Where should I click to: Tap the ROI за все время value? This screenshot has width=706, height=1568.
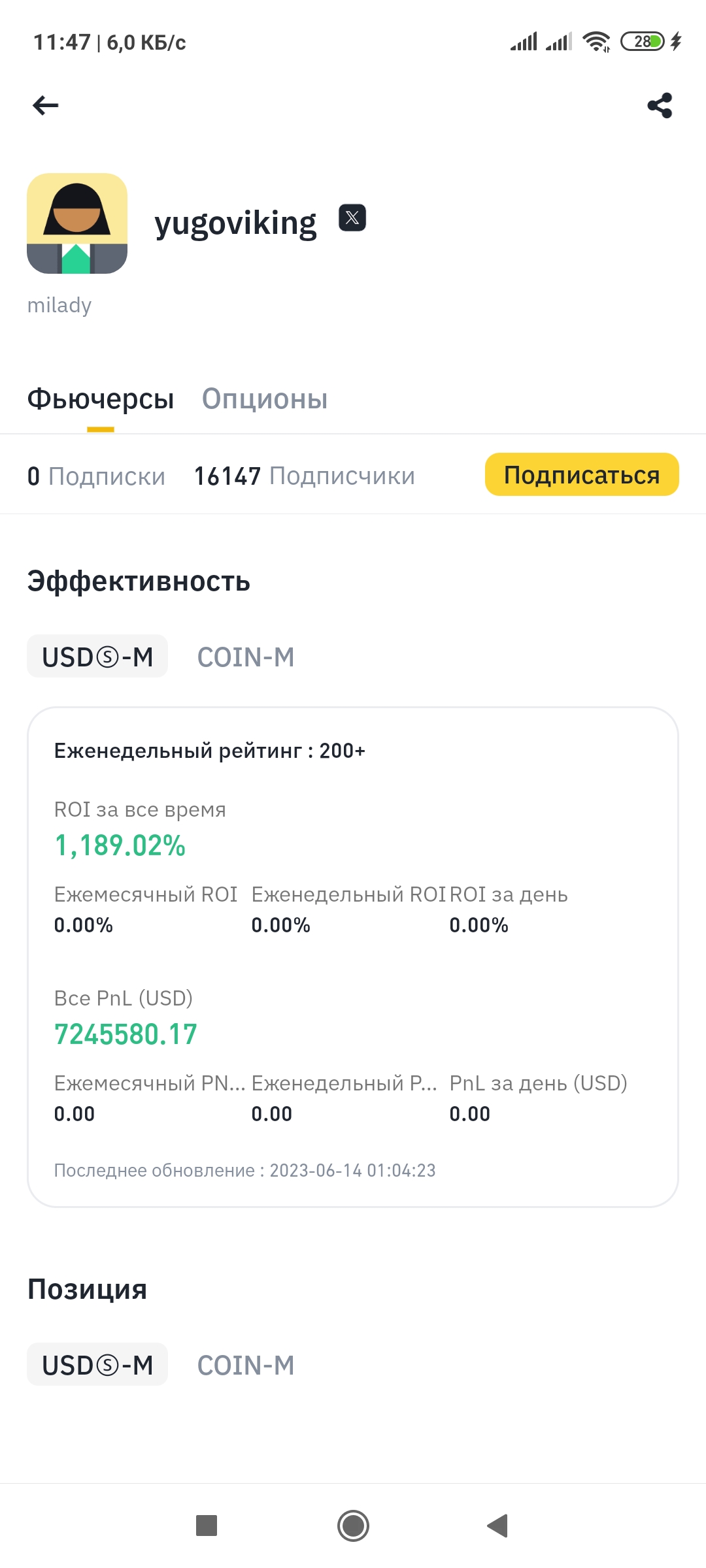(x=120, y=846)
